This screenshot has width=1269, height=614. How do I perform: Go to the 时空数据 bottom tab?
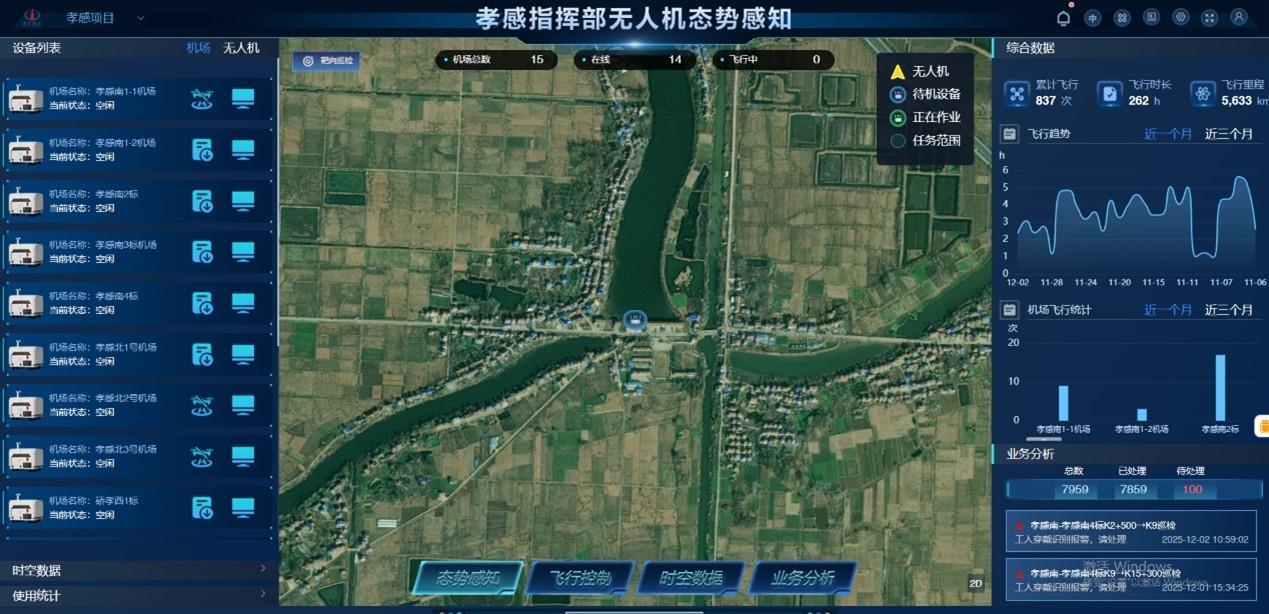tap(692, 578)
